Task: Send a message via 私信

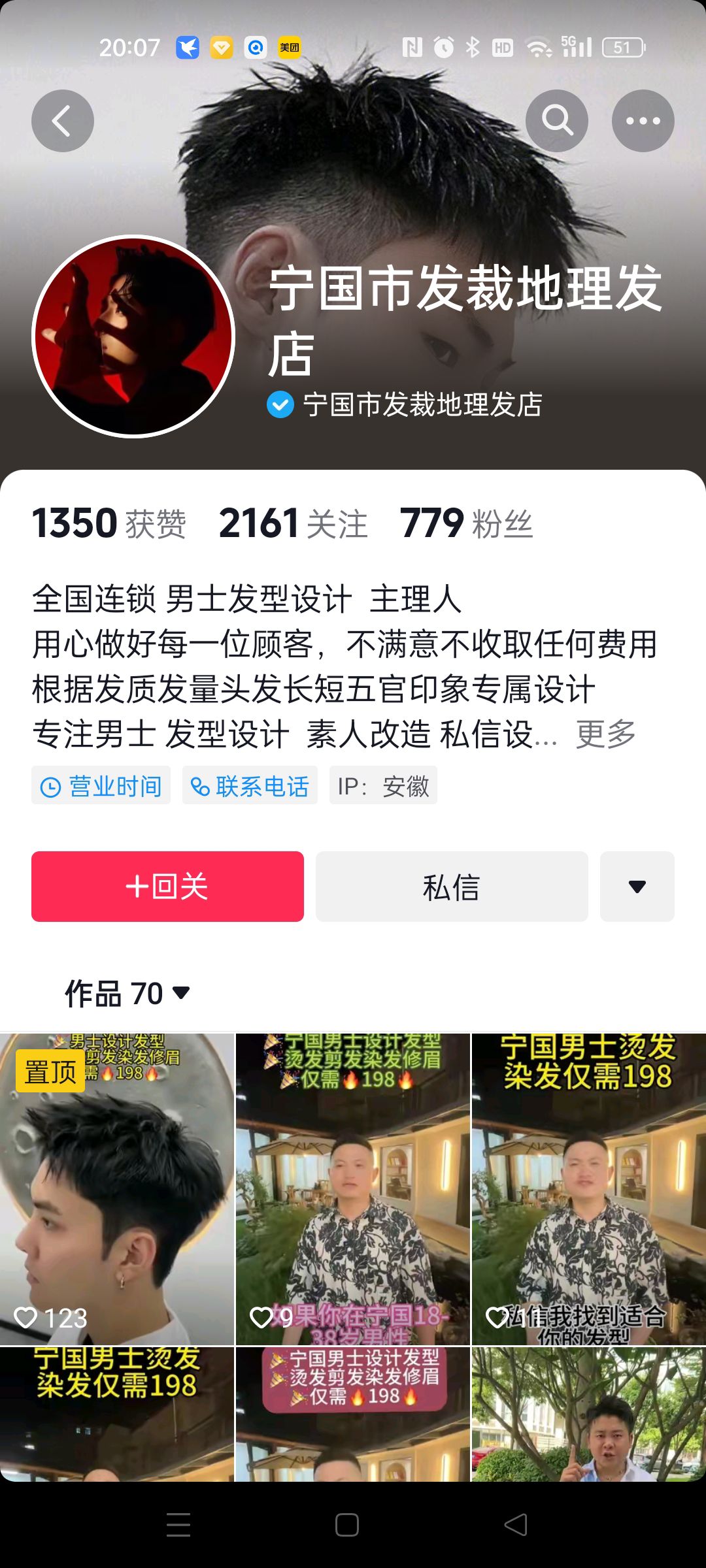Action: pyautogui.click(x=452, y=887)
